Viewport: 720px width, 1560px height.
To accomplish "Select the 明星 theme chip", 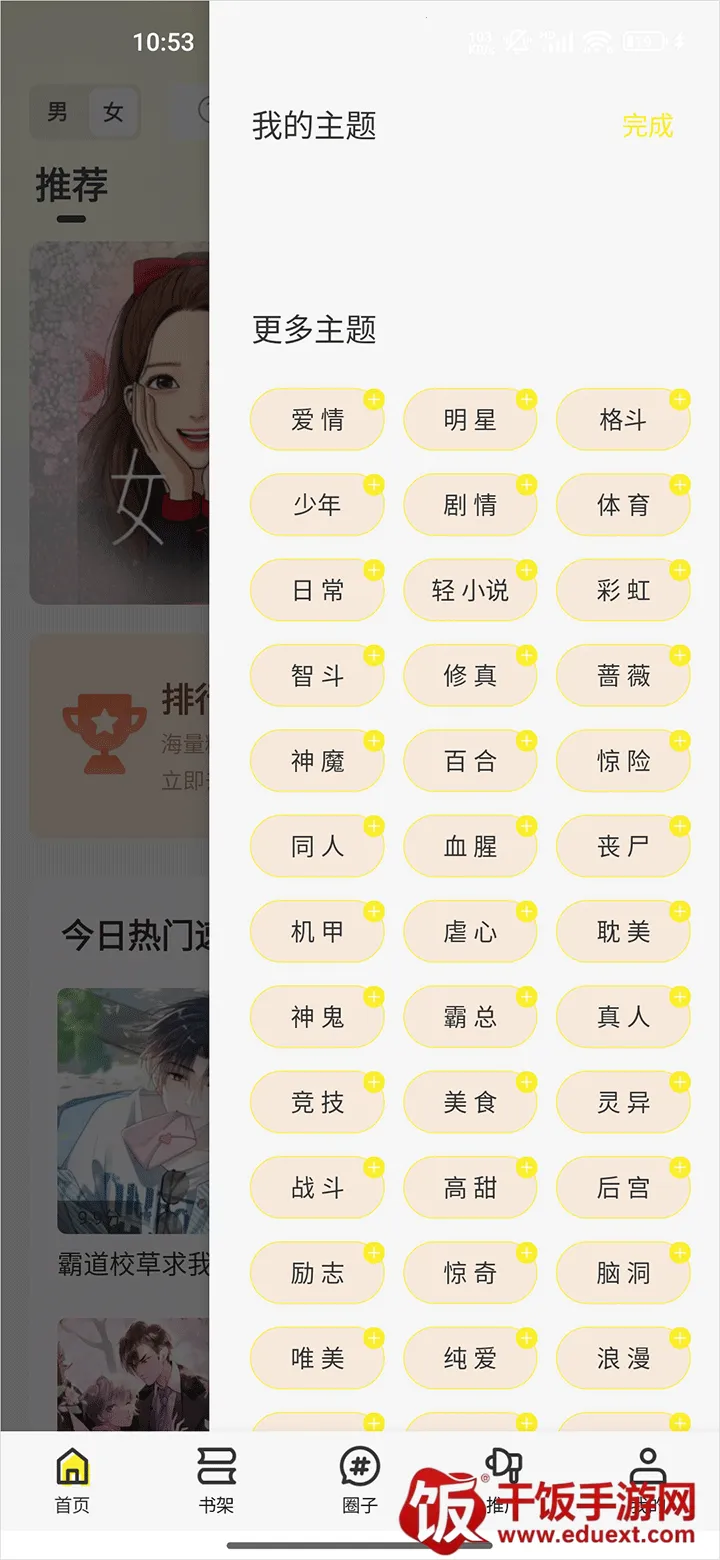I will point(470,420).
